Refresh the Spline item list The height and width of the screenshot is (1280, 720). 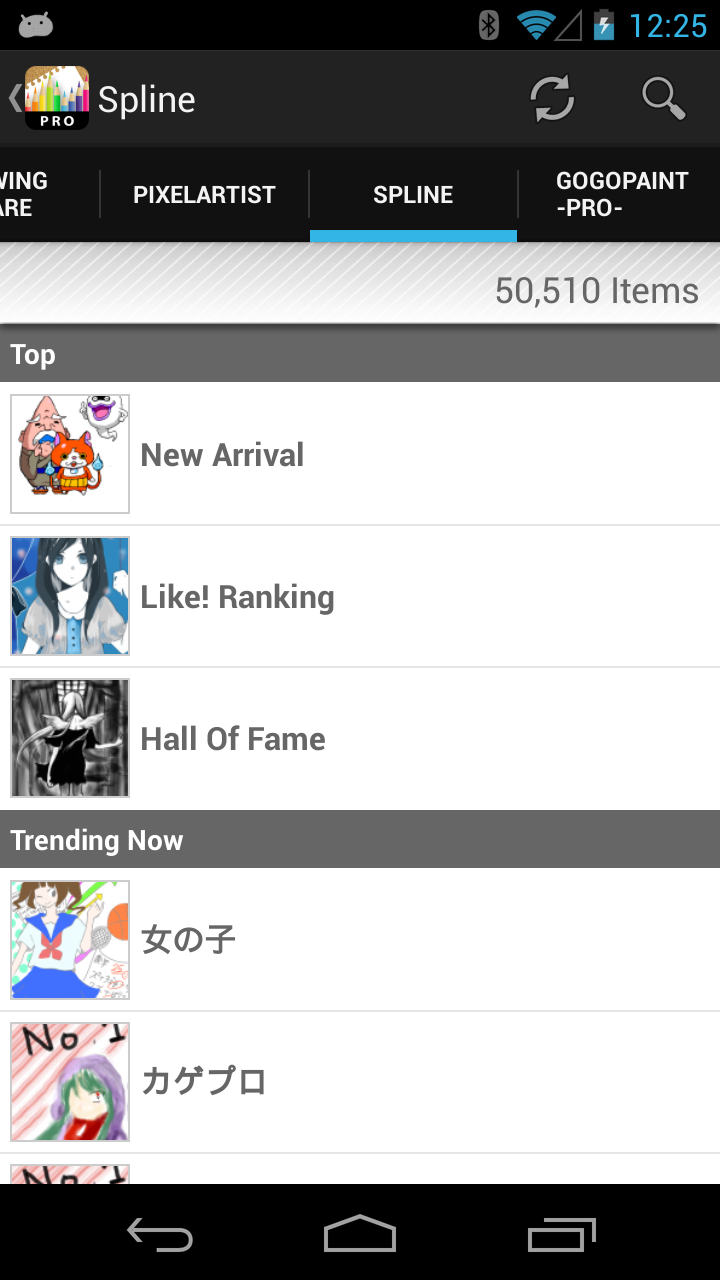click(551, 98)
